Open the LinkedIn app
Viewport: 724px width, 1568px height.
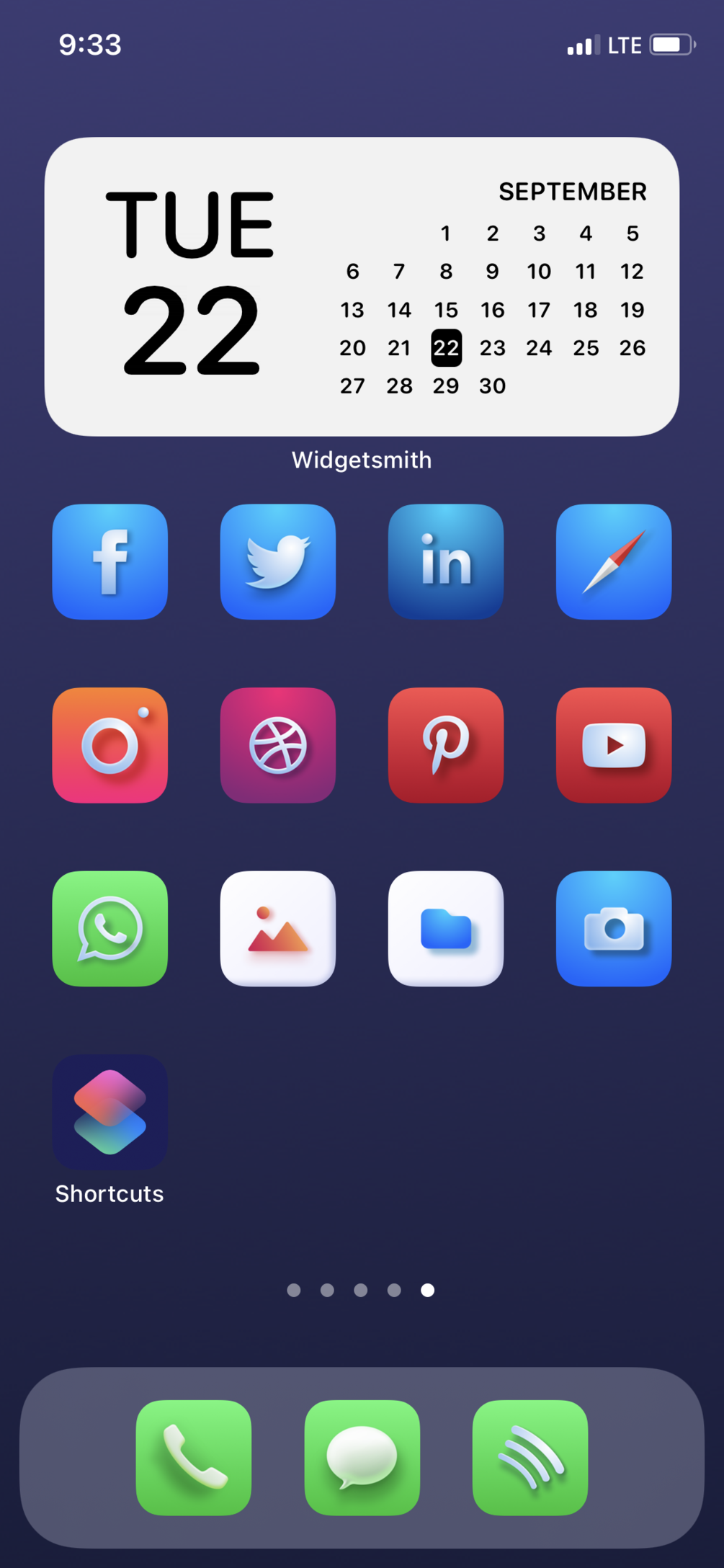(446, 561)
